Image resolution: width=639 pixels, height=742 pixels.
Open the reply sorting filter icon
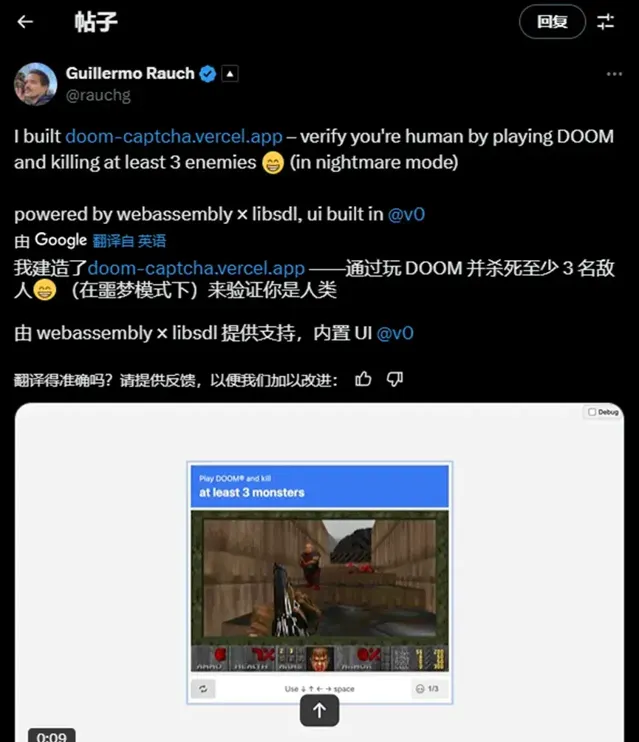tap(606, 21)
